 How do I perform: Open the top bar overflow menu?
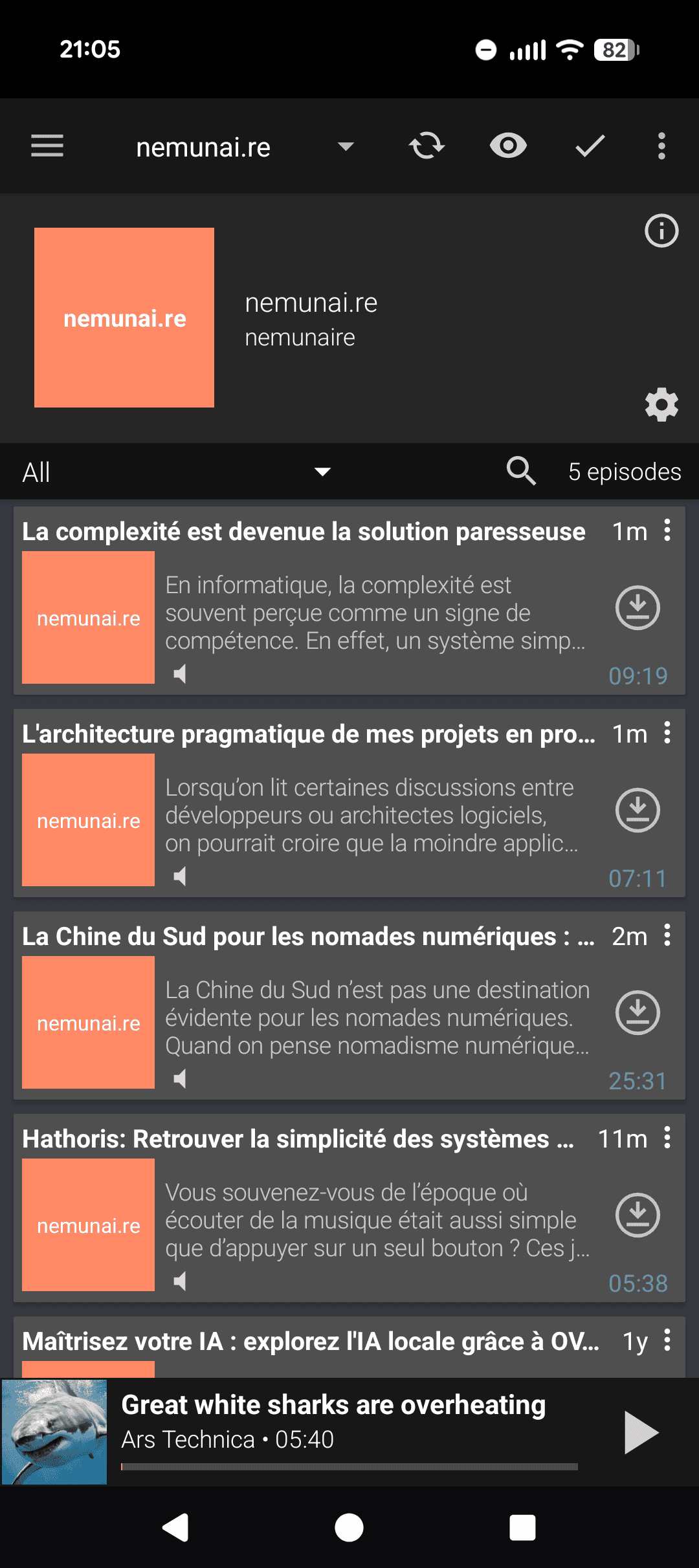coord(661,146)
